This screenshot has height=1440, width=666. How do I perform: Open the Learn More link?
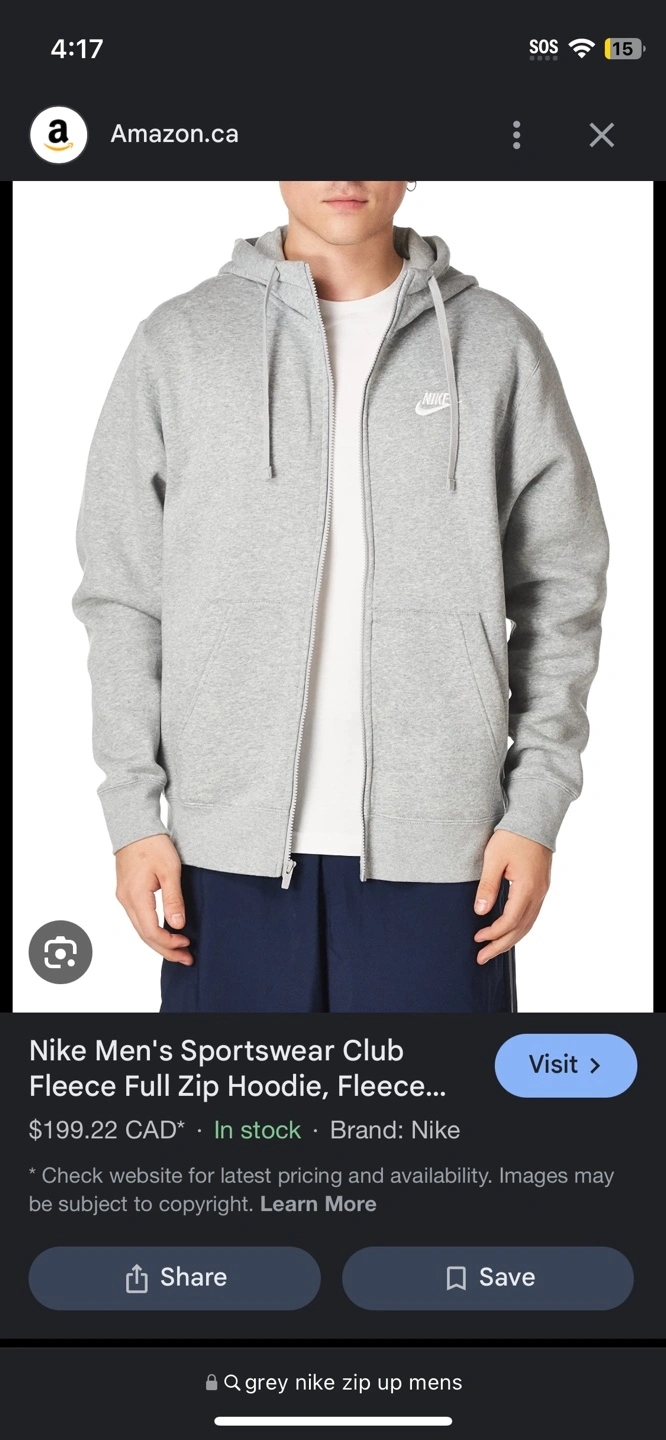[x=318, y=1204]
